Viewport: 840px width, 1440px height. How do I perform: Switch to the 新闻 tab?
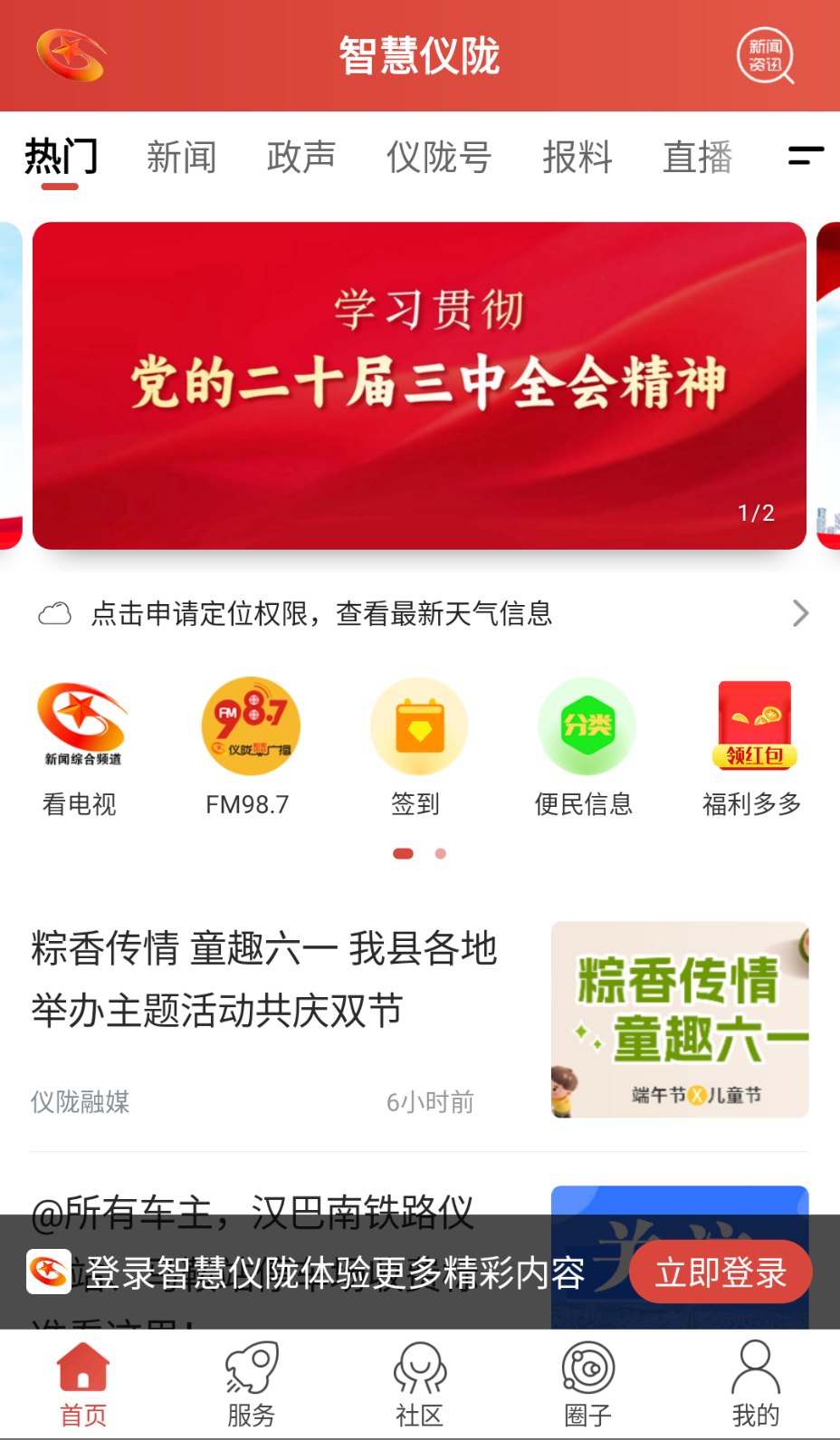(x=181, y=157)
